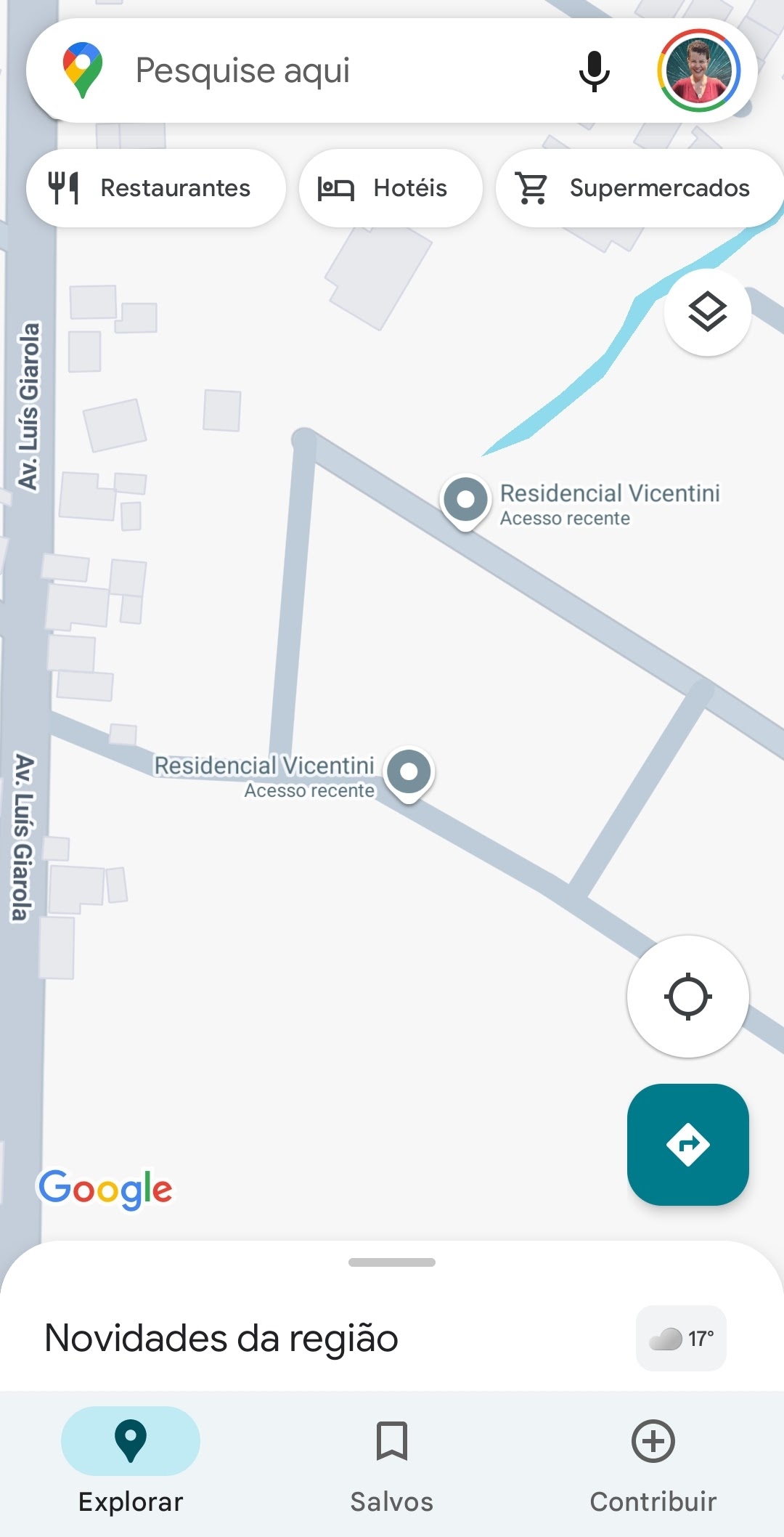Center the map on my location
The image size is (784, 1537).
coord(687,997)
